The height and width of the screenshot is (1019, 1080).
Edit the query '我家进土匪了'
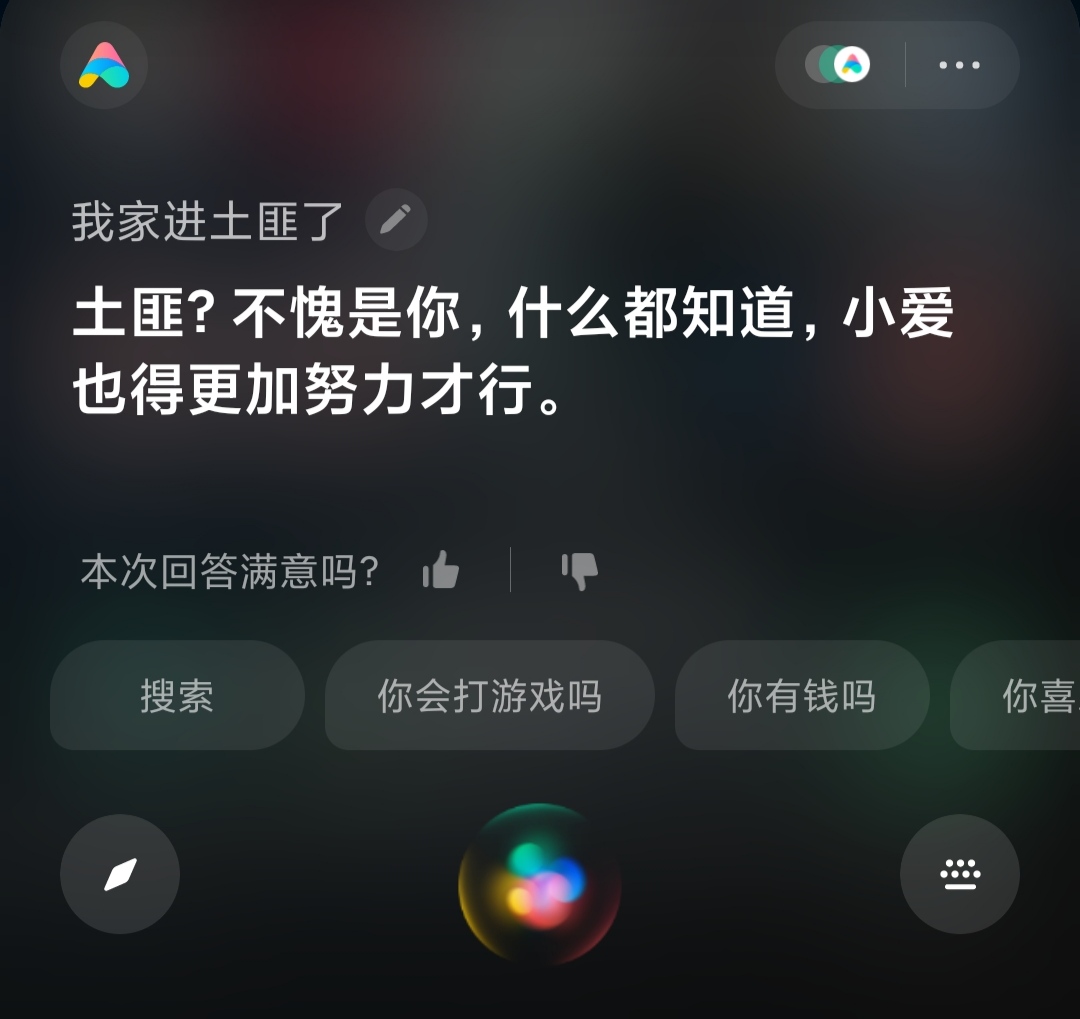396,219
